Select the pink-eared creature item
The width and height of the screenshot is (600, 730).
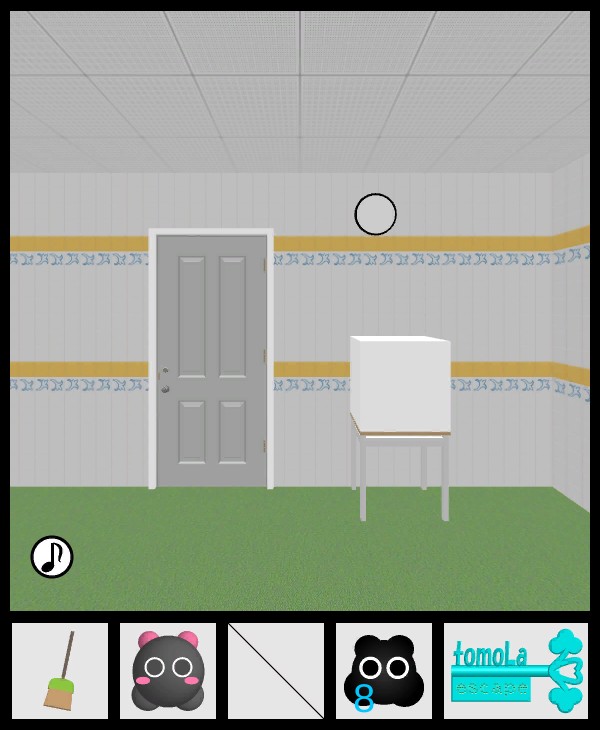pyautogui.click(x=168, y=671)
